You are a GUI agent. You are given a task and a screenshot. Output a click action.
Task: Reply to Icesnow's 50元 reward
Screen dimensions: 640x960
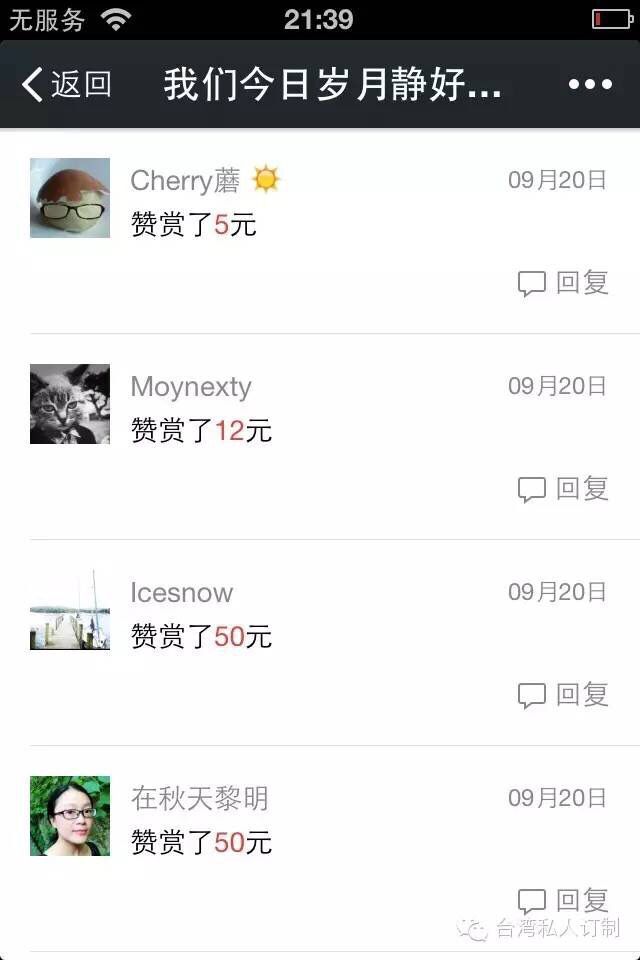tap(563, 695)
